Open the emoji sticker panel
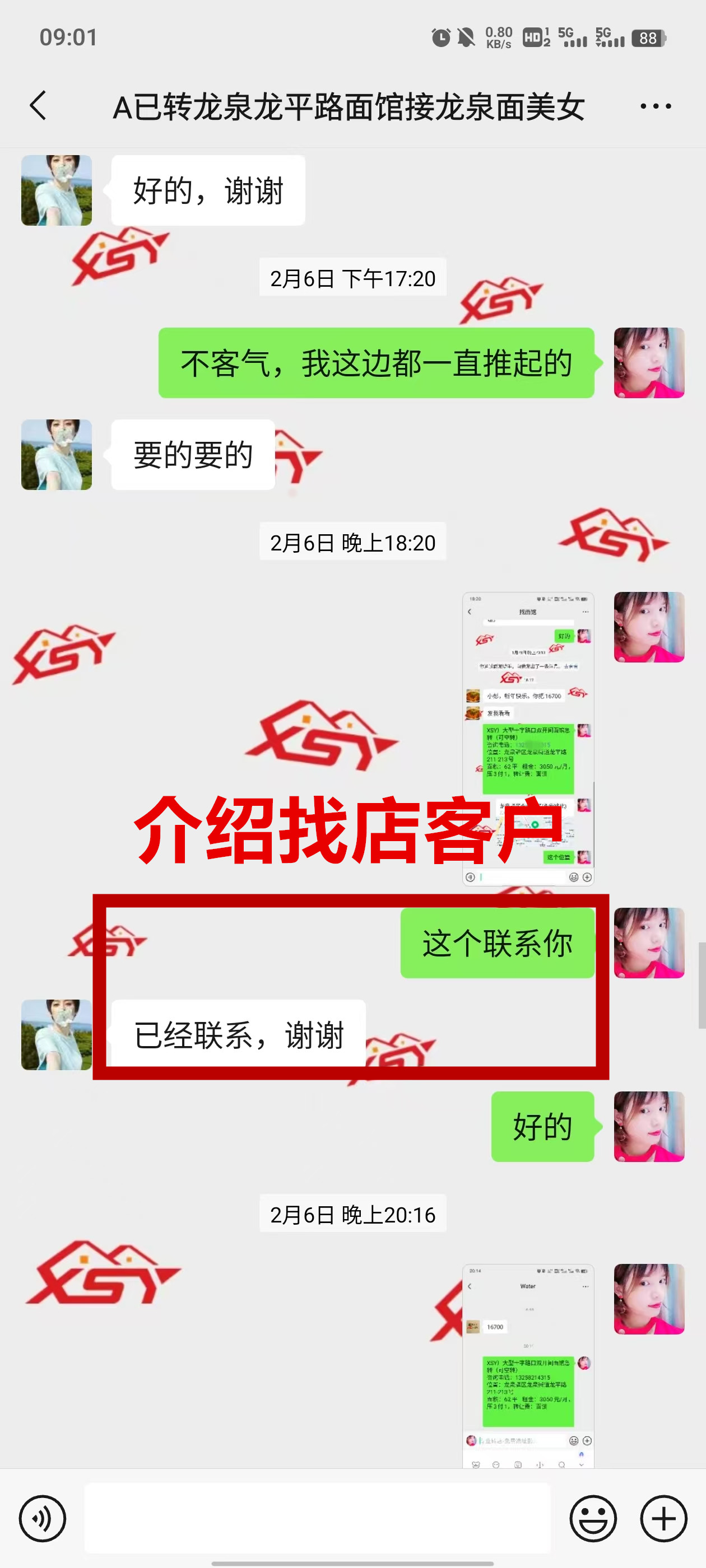The height and width of the screenshot is (1568, 706). tap(593, 1518)
